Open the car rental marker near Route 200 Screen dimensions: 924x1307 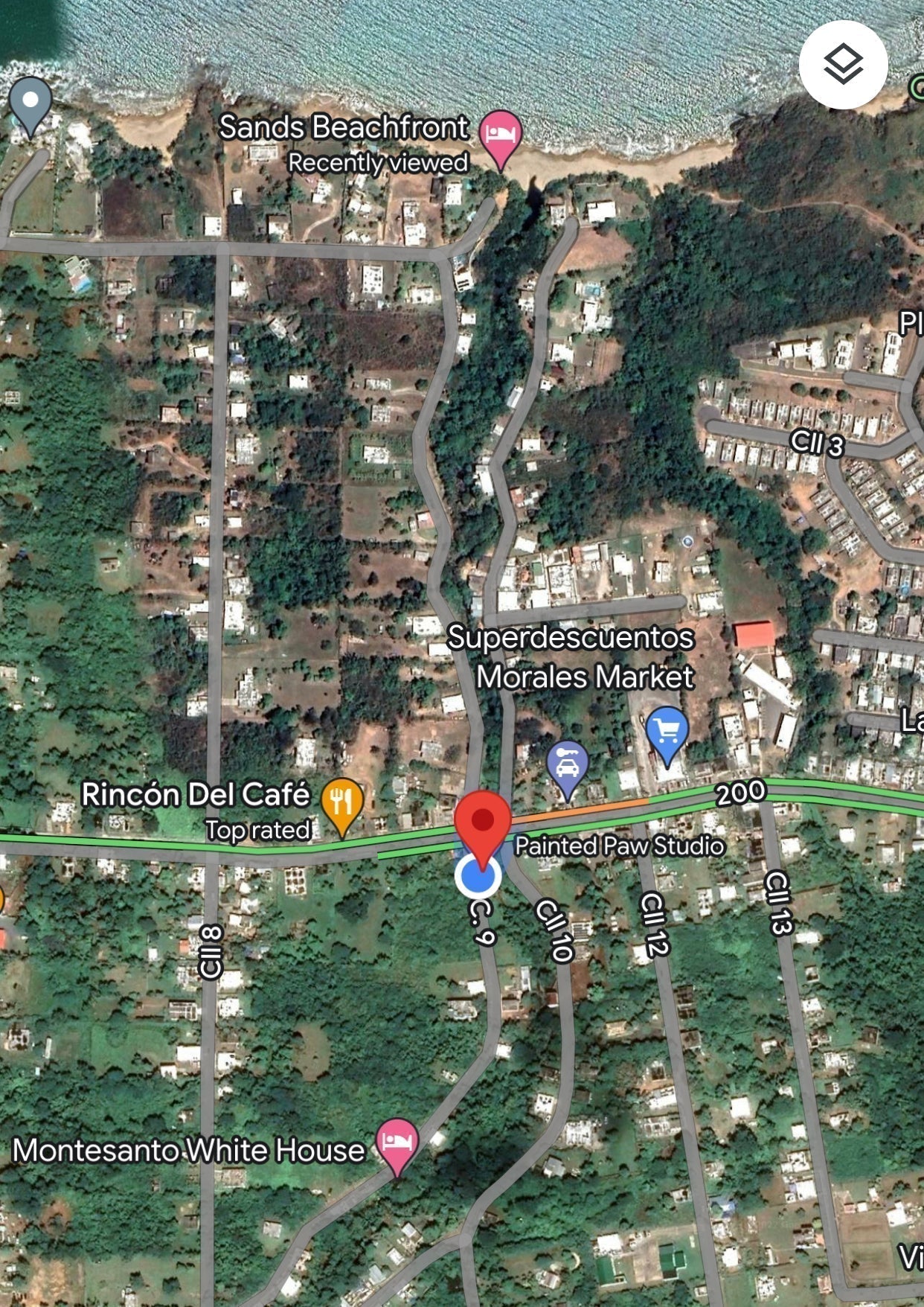click(568, 767)
